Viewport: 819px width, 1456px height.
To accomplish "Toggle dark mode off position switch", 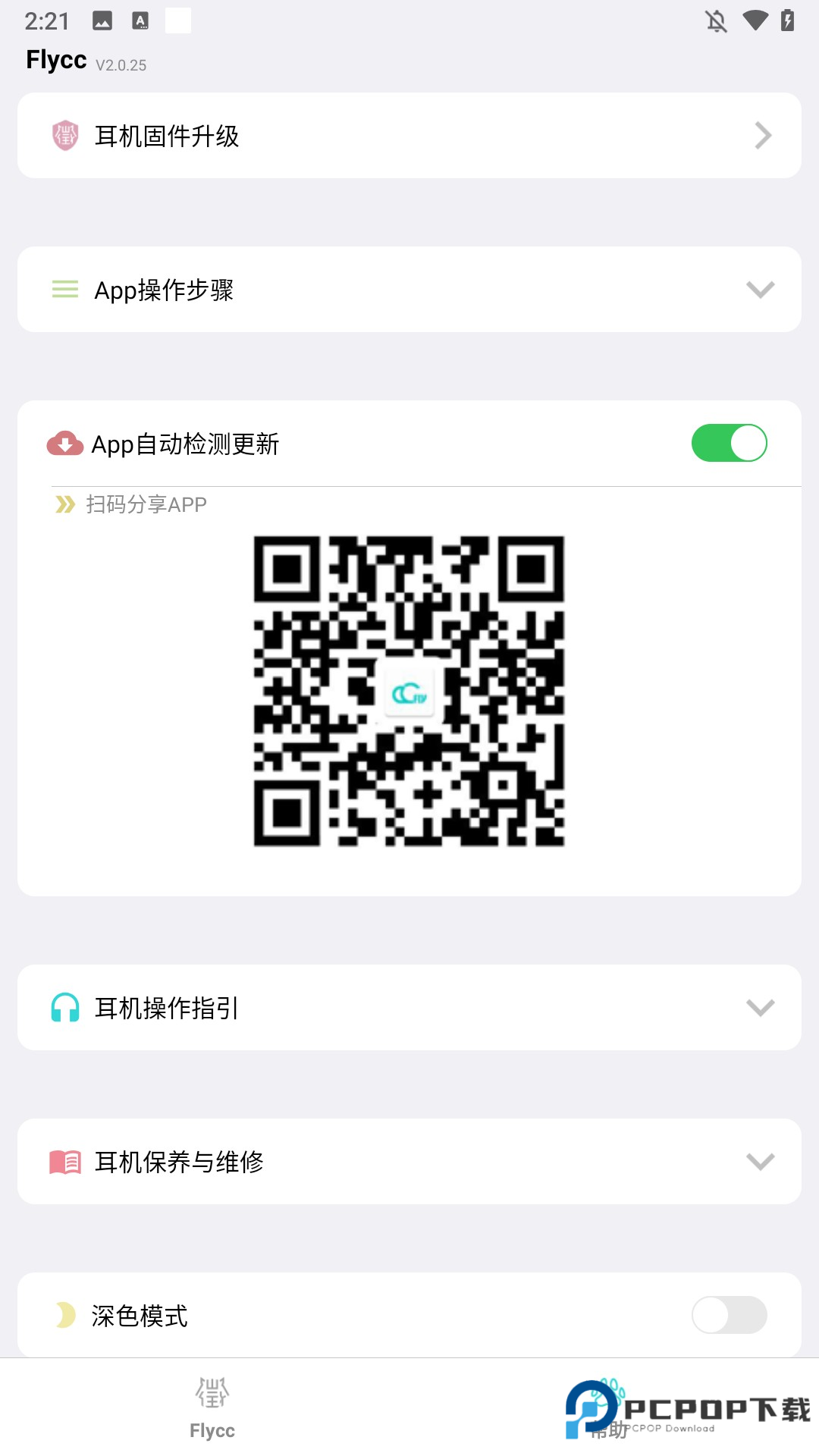I will tap(730, 1316).
